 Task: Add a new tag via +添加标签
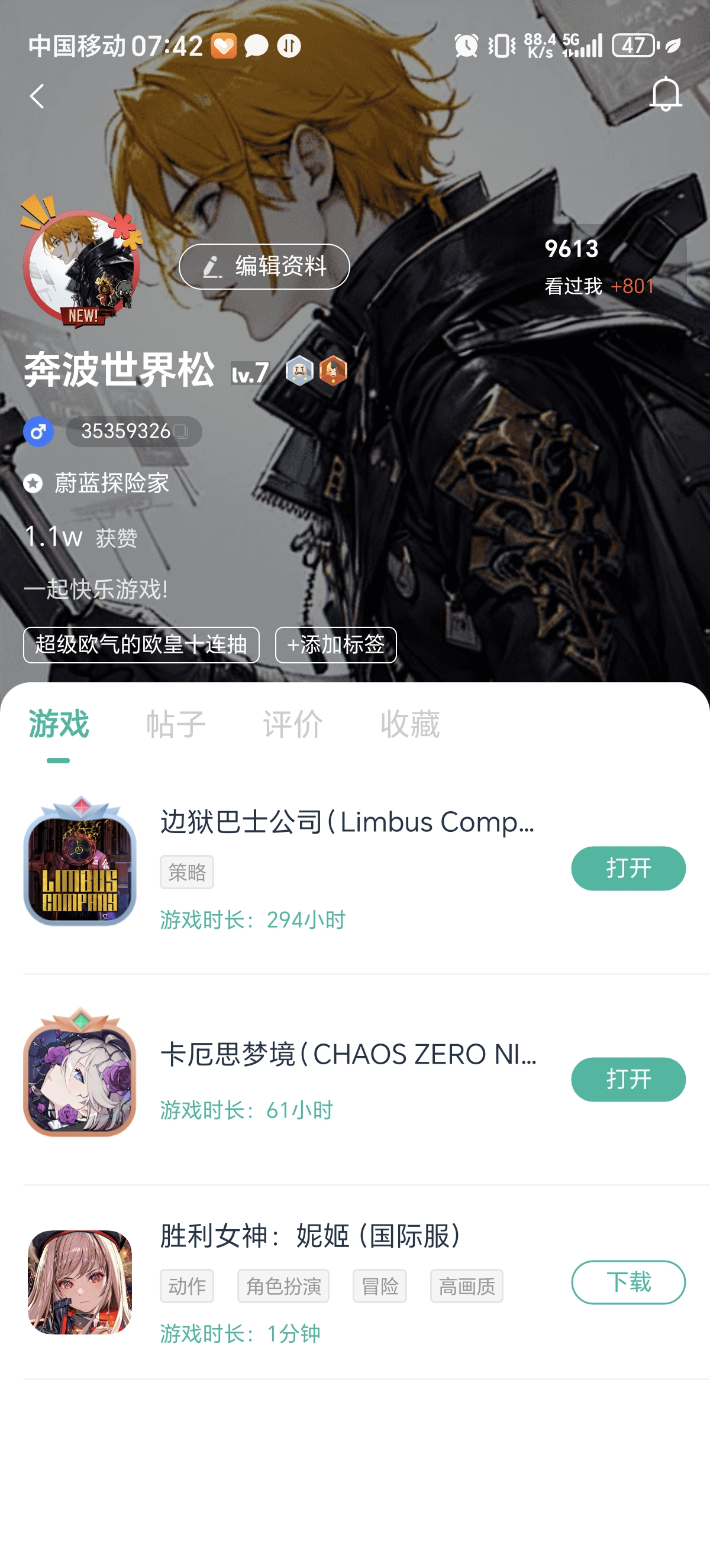(x=335, y=644)
